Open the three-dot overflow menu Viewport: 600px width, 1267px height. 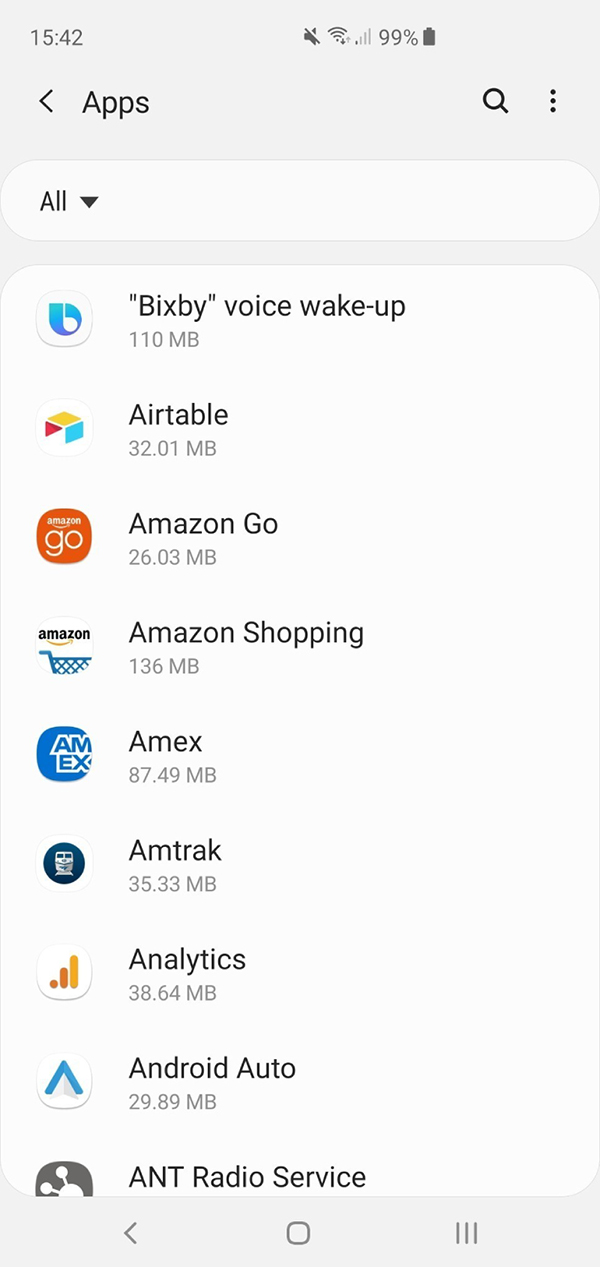[x=553, y=101]
